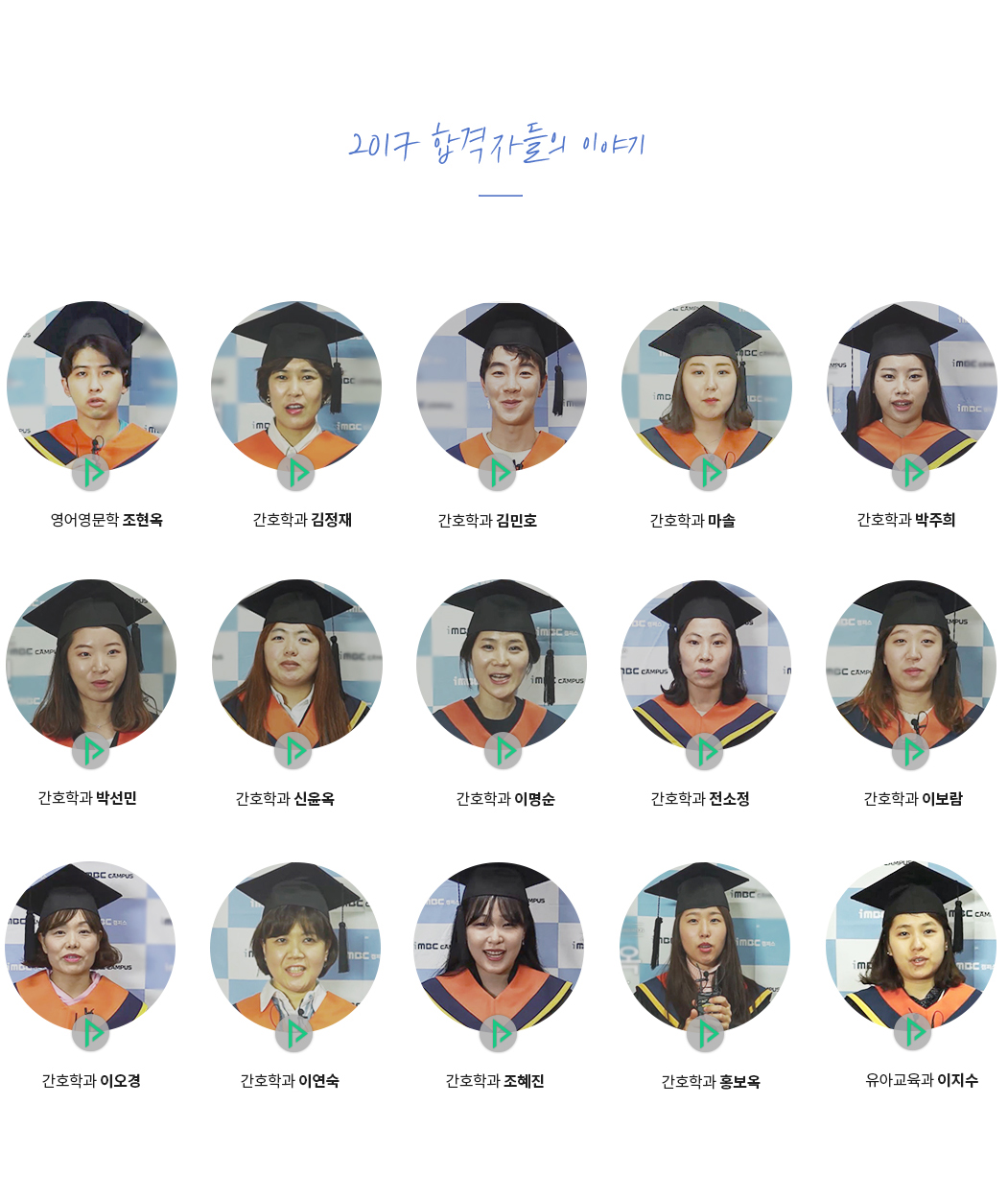Play 영어영문학 조현옥's video
Viewport: 1008px width, 1199px height.
(x=91, y=472)
